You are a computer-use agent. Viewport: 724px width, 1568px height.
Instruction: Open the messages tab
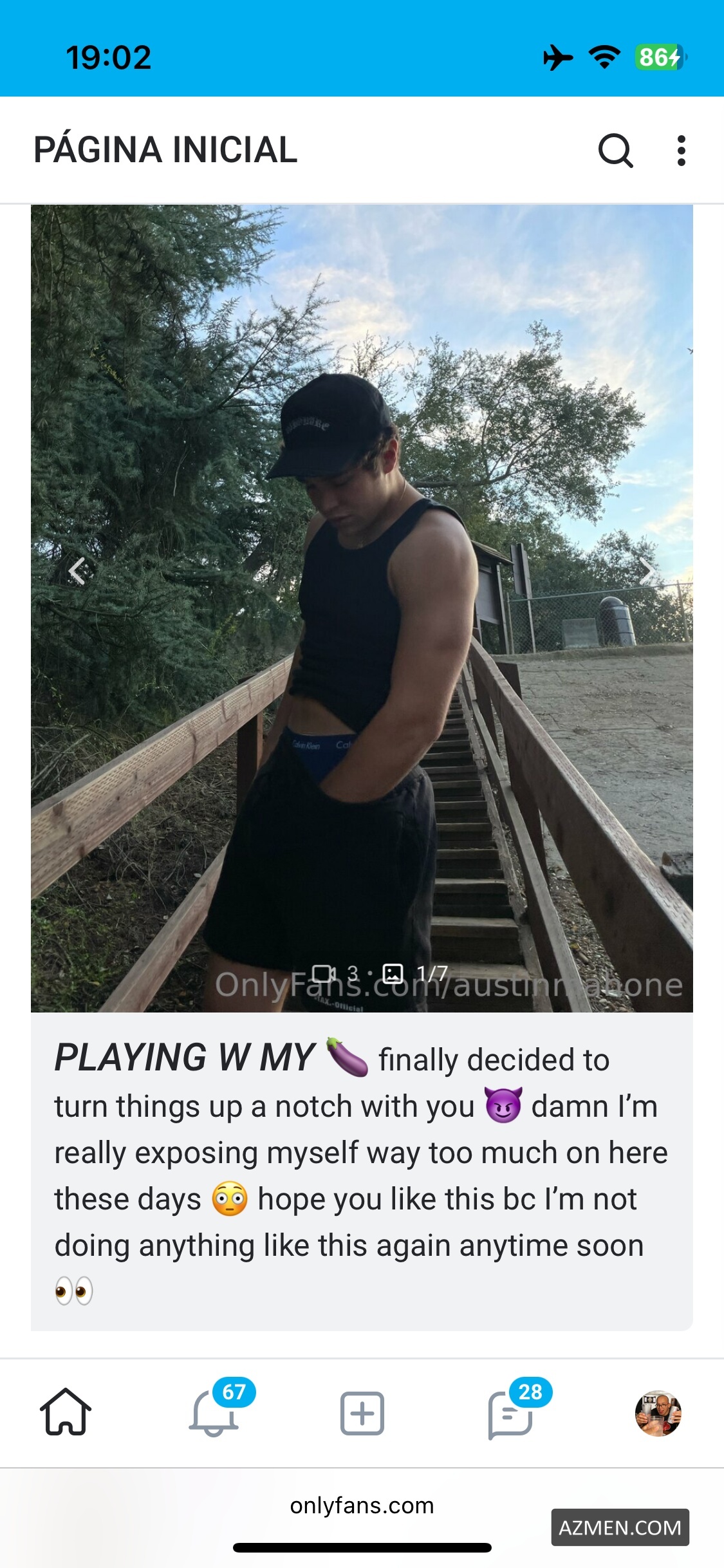[510, 1413]
